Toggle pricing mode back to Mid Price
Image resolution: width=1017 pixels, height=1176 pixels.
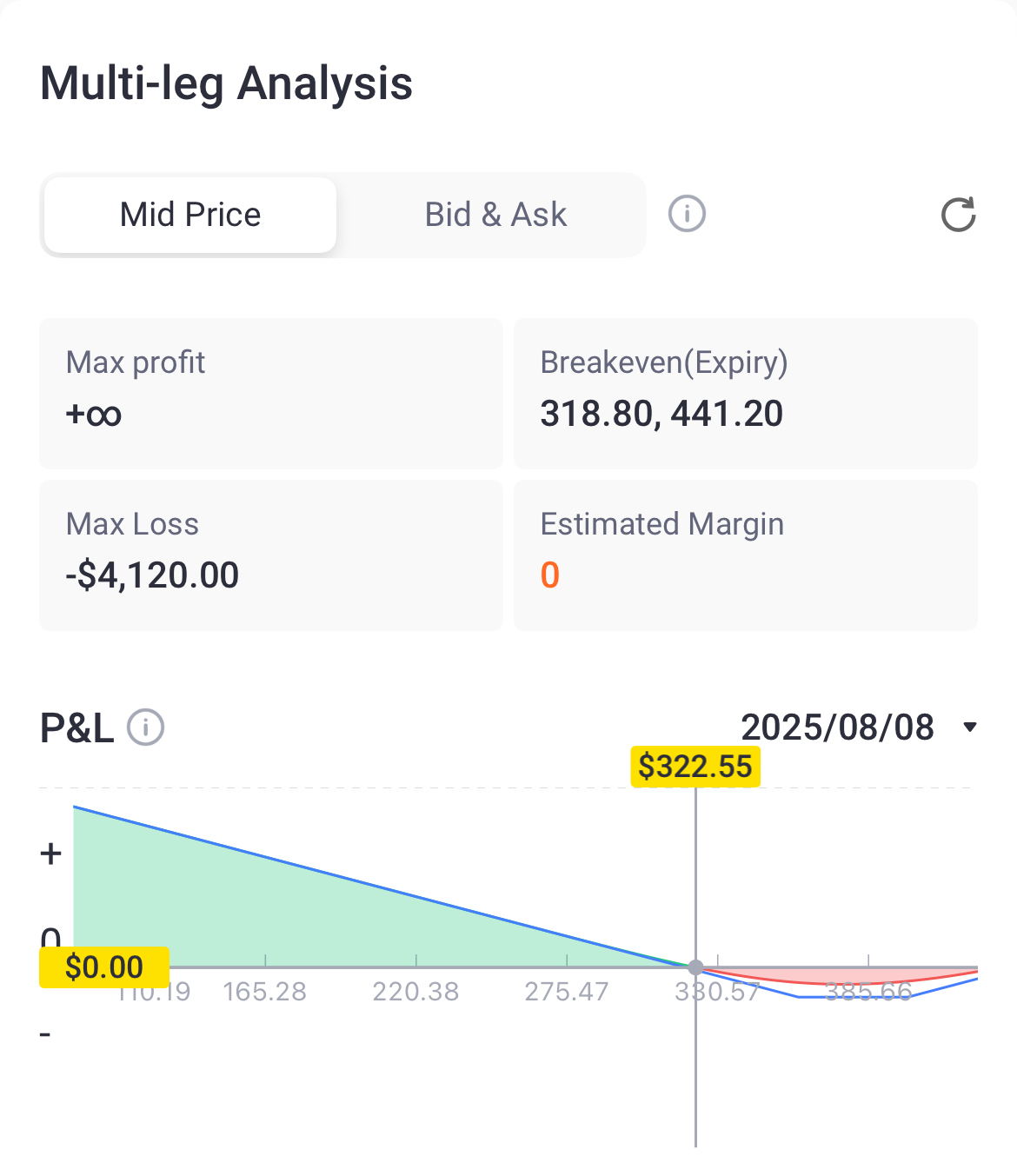coord(189,215)
